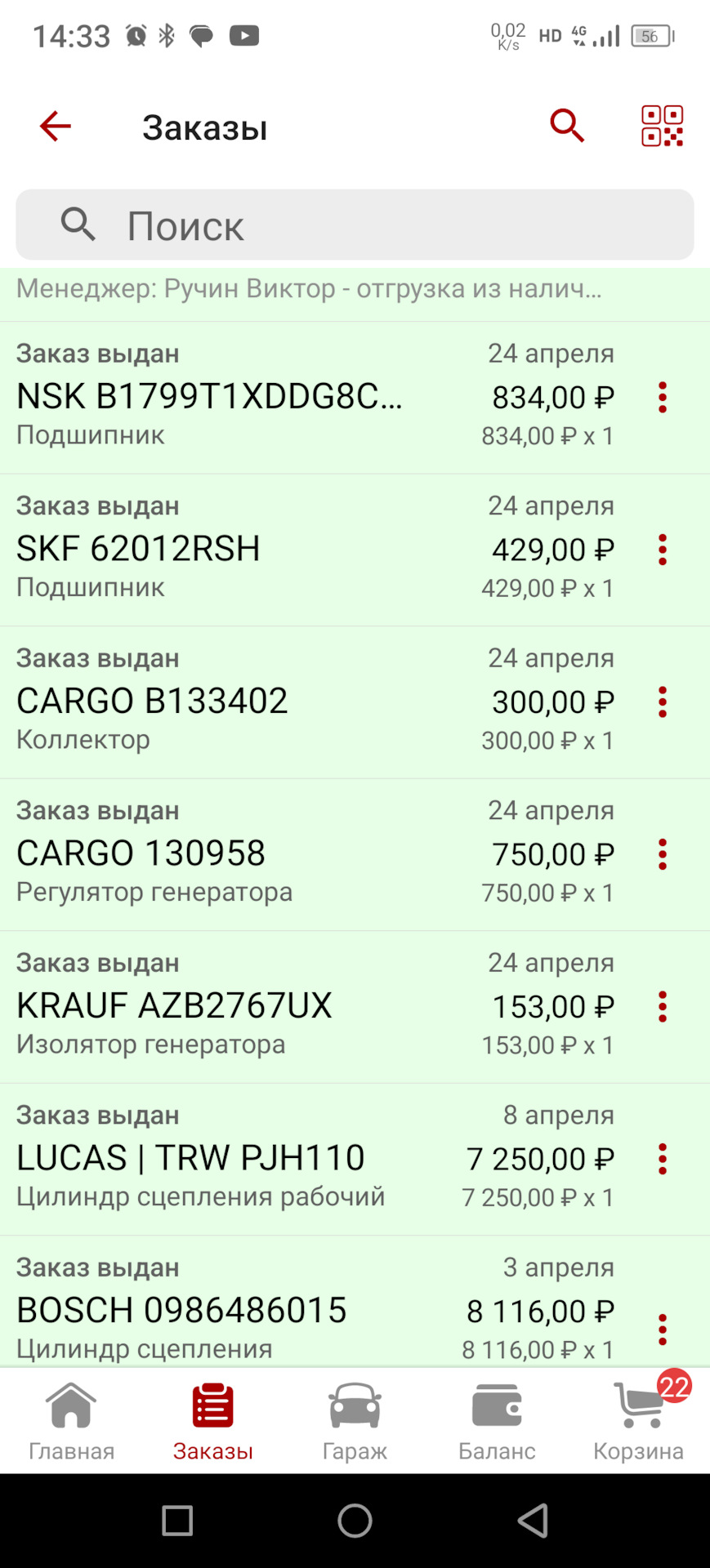Go back using the red arrow

click(x=56, y=127)
